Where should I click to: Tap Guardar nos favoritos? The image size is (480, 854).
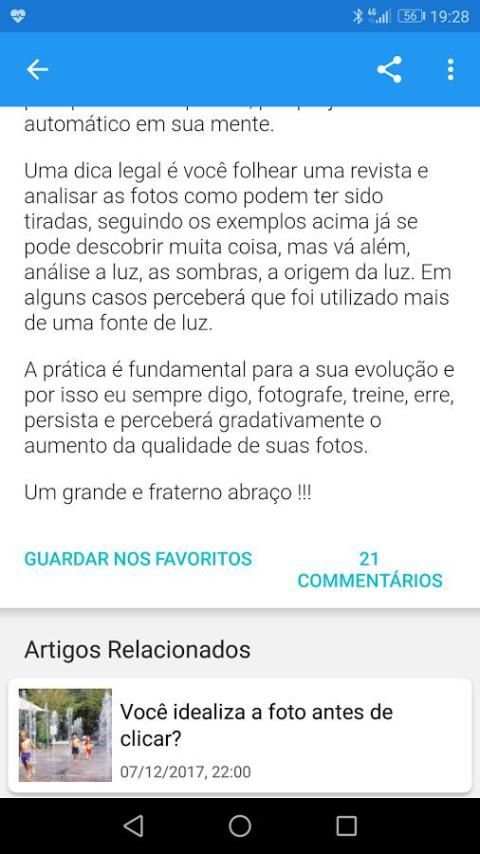138,559
